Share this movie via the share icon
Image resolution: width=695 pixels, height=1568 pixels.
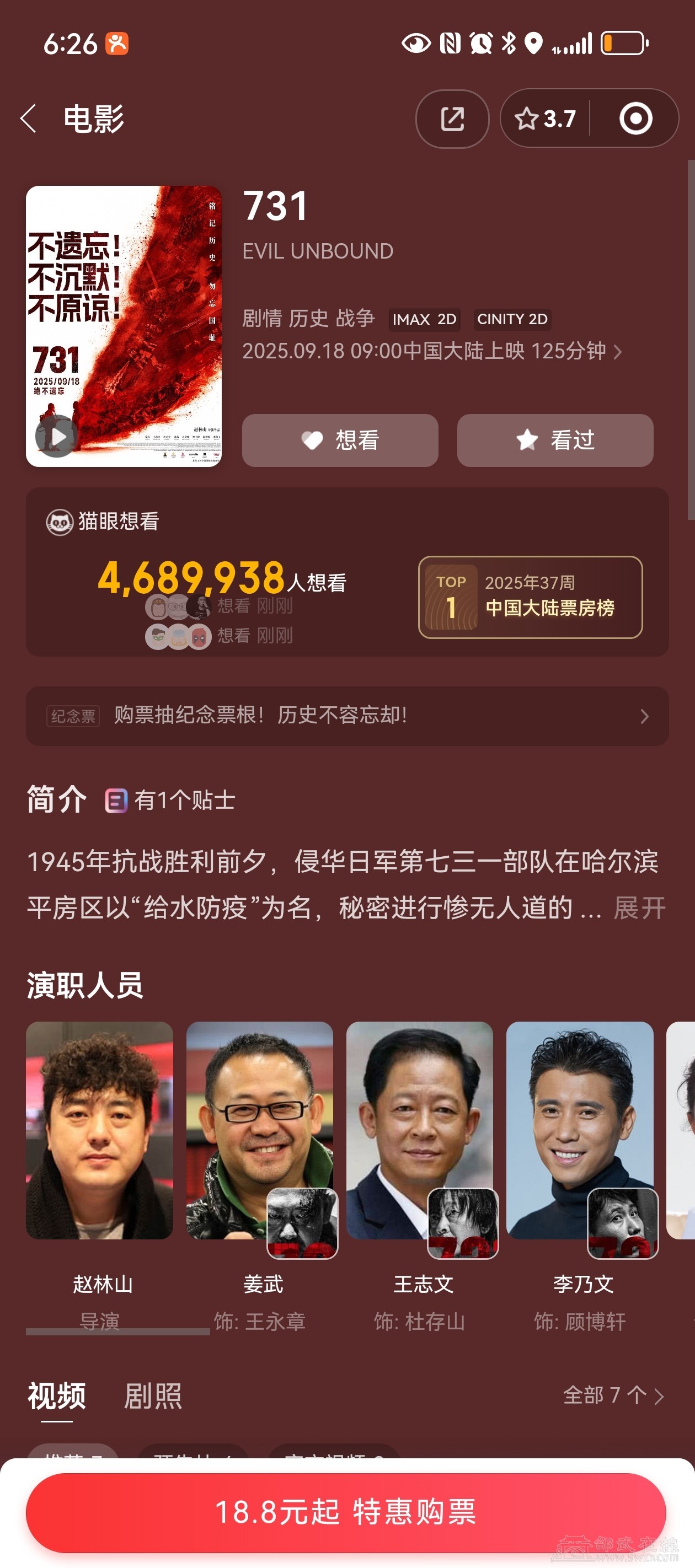tap(452, 118)
